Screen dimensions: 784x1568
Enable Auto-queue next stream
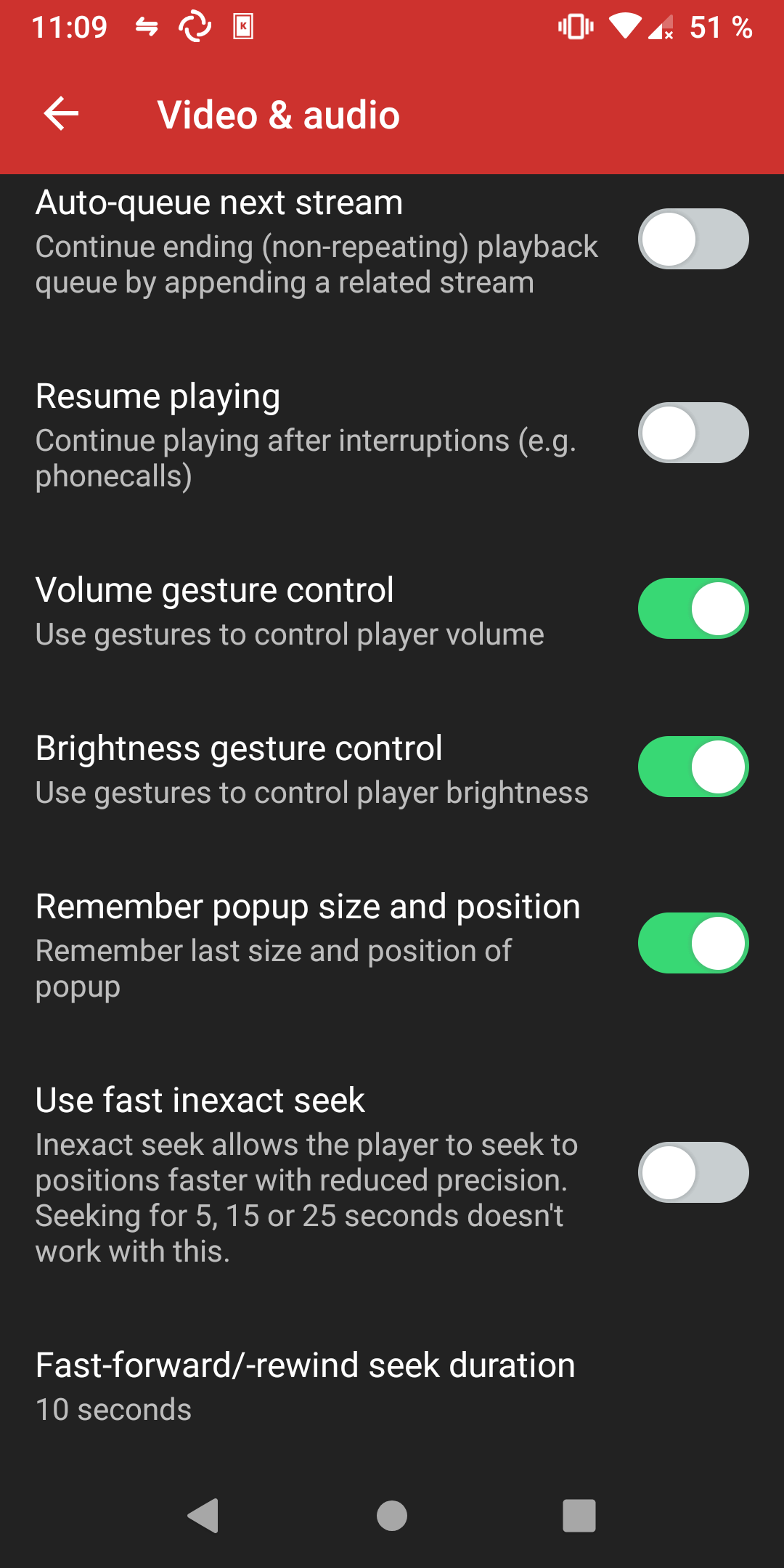693,239
